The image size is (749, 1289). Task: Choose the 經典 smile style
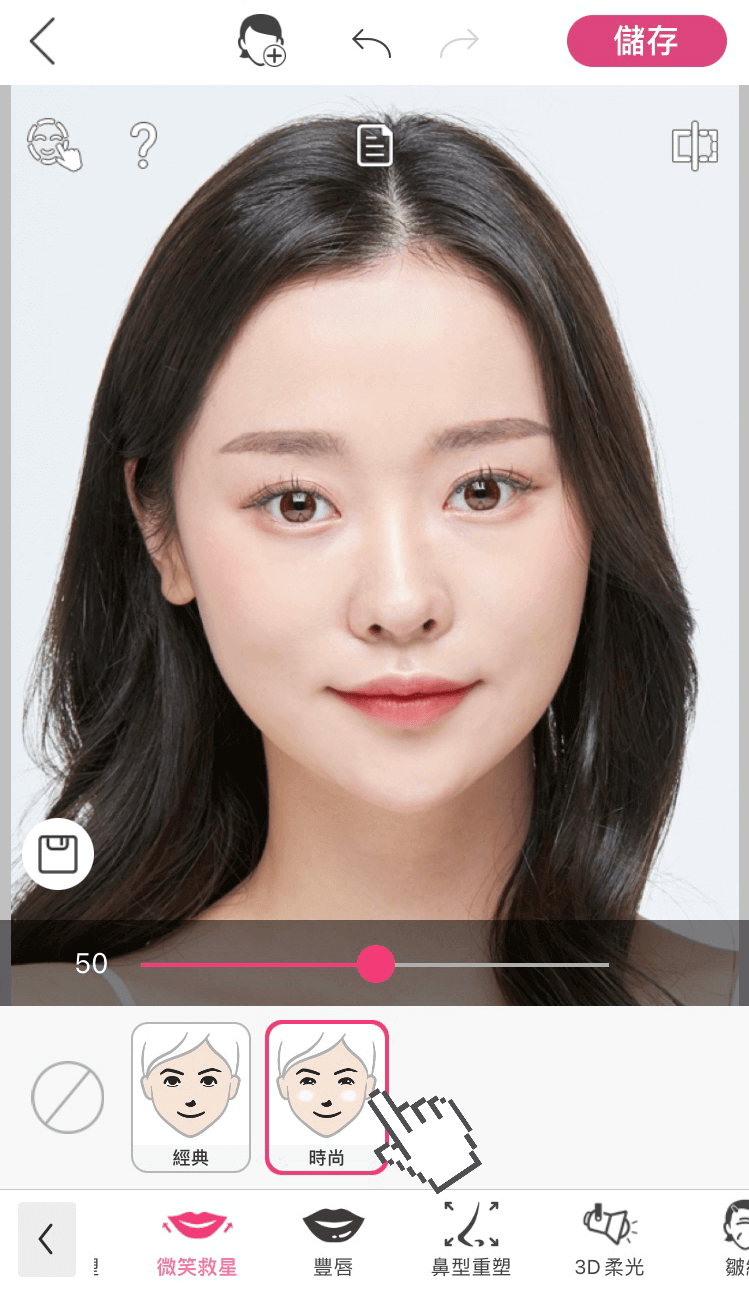[x=191, y=1096]
